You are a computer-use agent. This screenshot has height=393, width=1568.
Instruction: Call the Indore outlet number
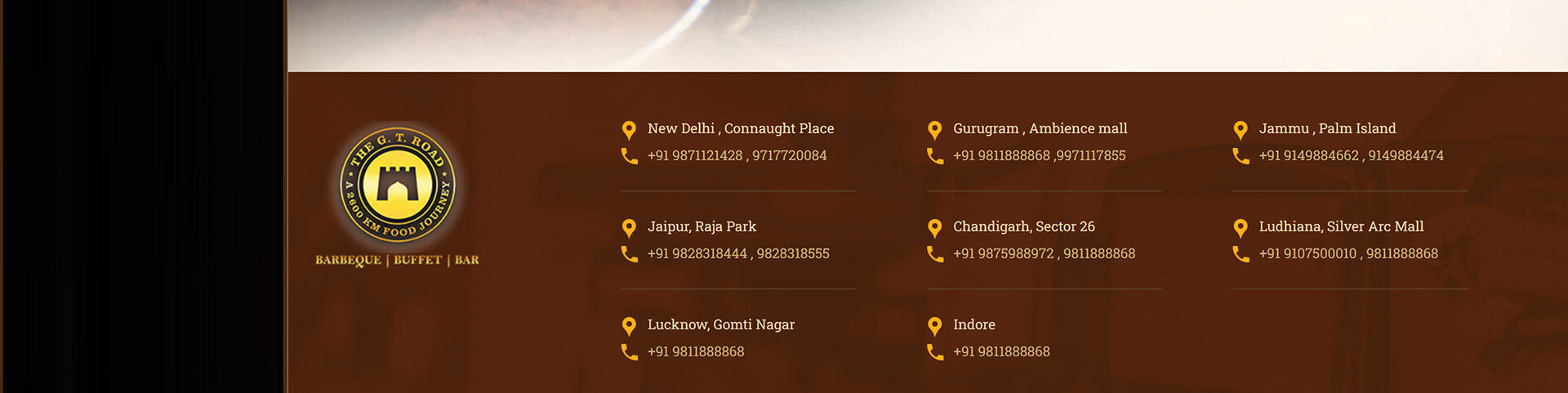click(x=1001, y=351)
